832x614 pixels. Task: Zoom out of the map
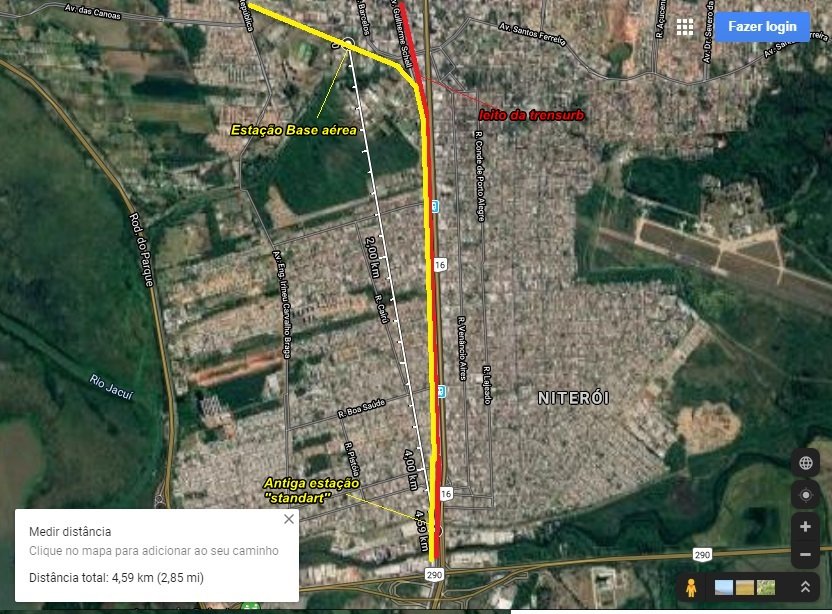805,554
